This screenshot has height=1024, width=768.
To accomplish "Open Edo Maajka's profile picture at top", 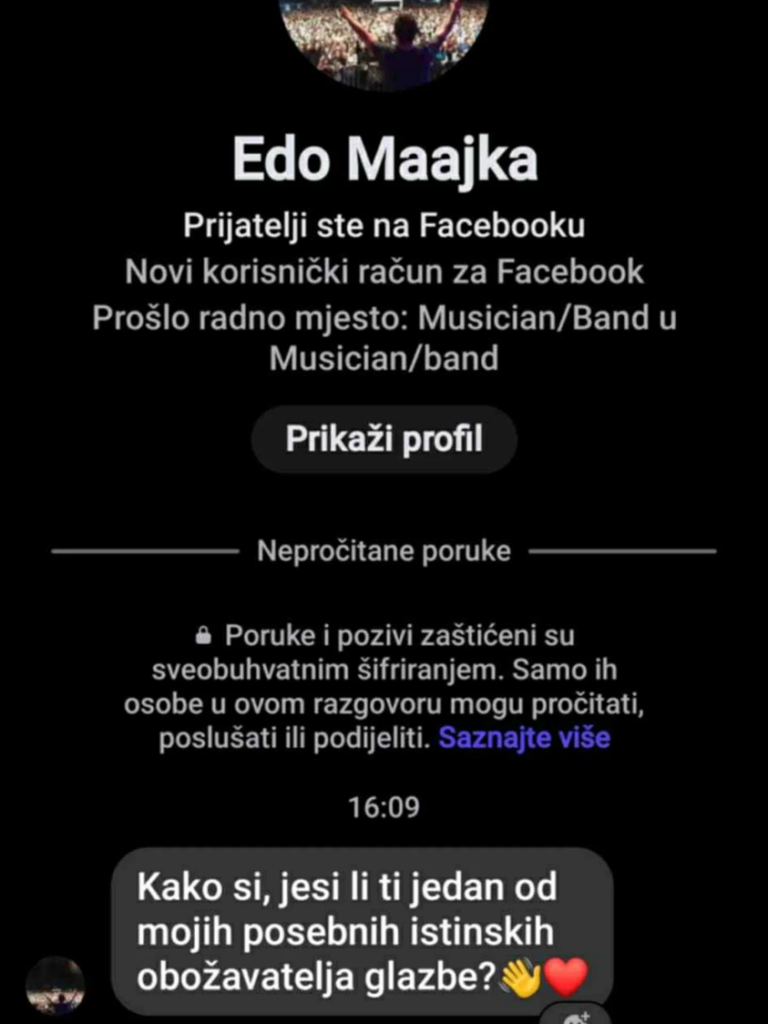I will pos(384,40).
